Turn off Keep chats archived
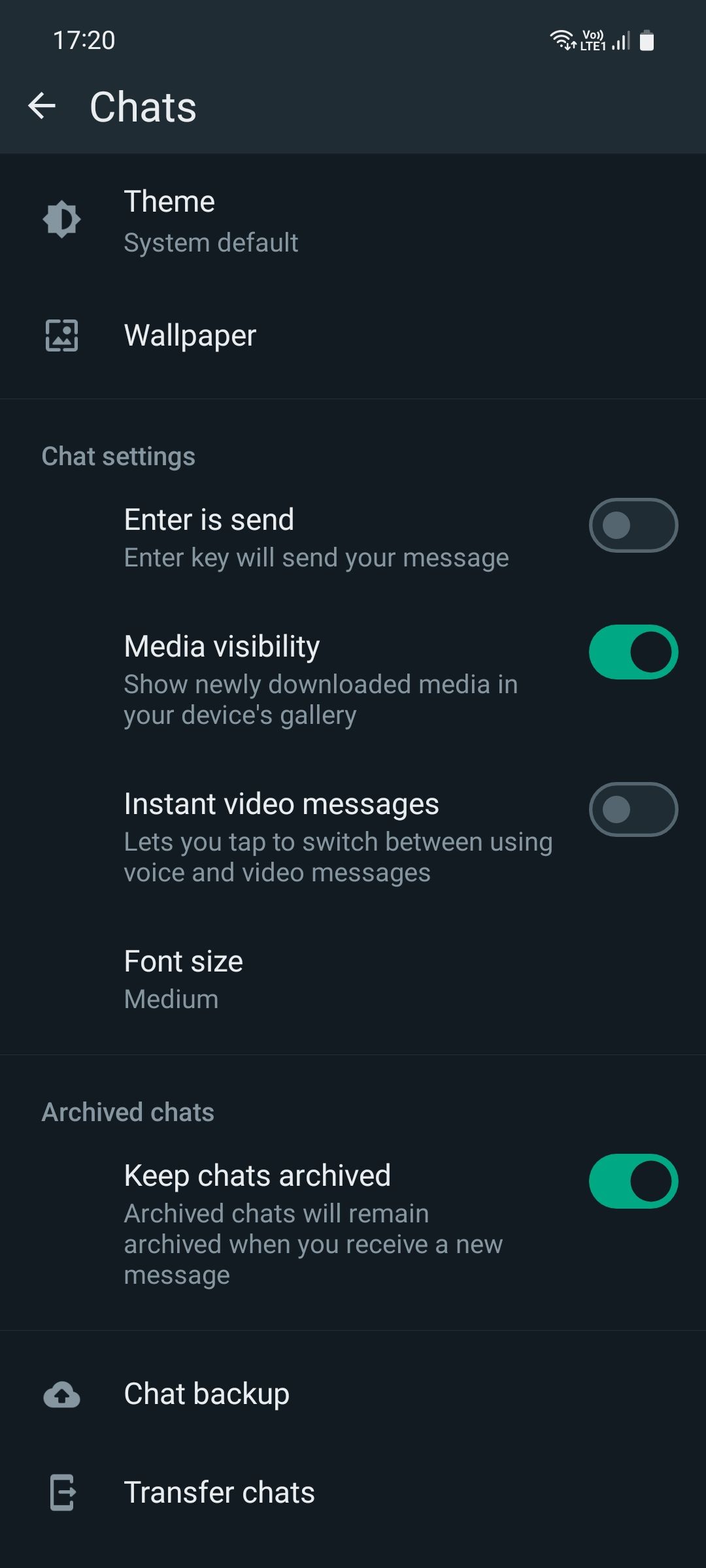The height and width of the screenshot is (1568, 706). pos(632,1181)
